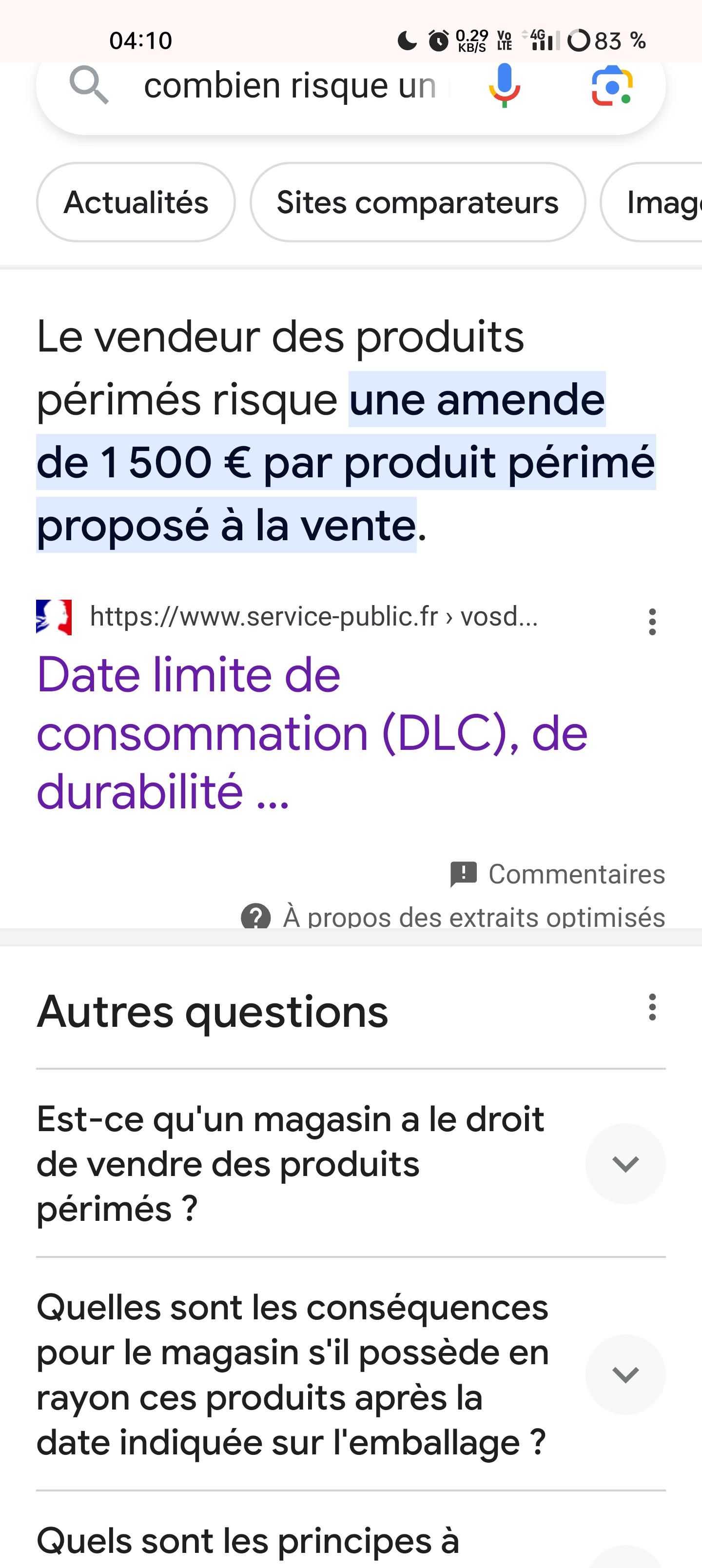The height and width of the screenshot is (1568, 702).
Task: Tap the search box with "combien risque un"
Action: tap(289, 86)
